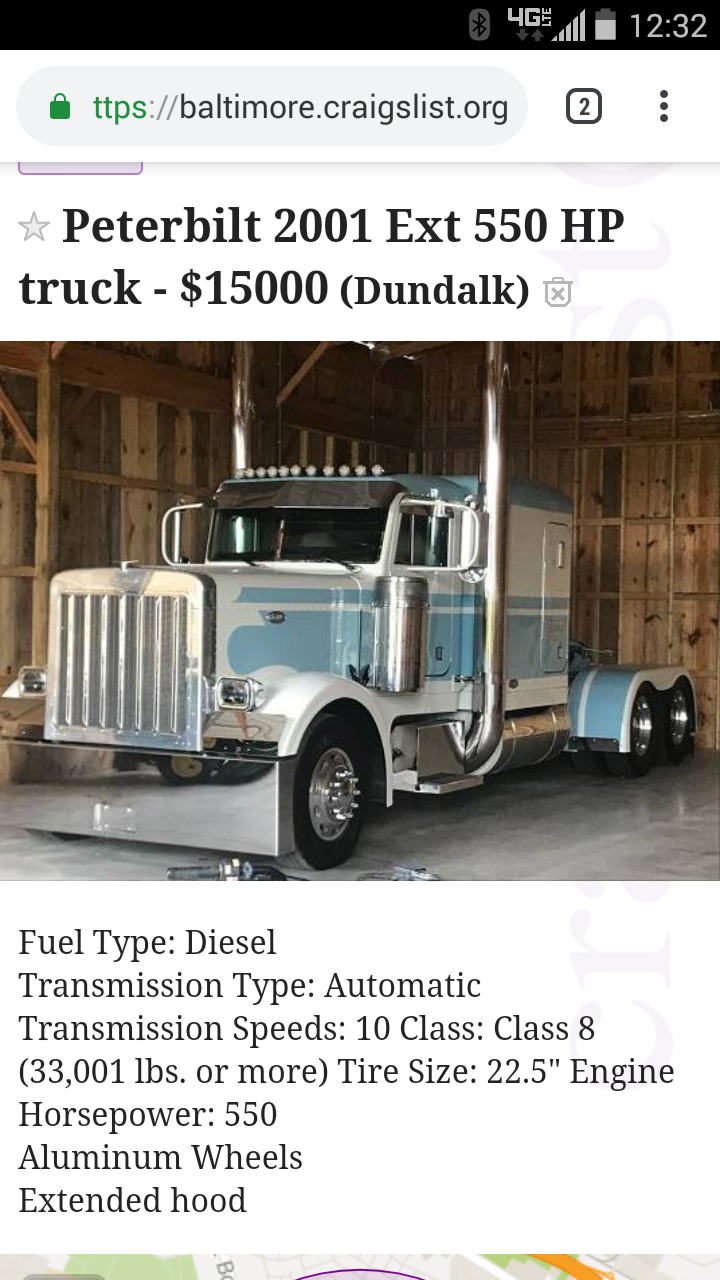
Task: Tap the Craigslist URL address bar
Action: (300, 107)
